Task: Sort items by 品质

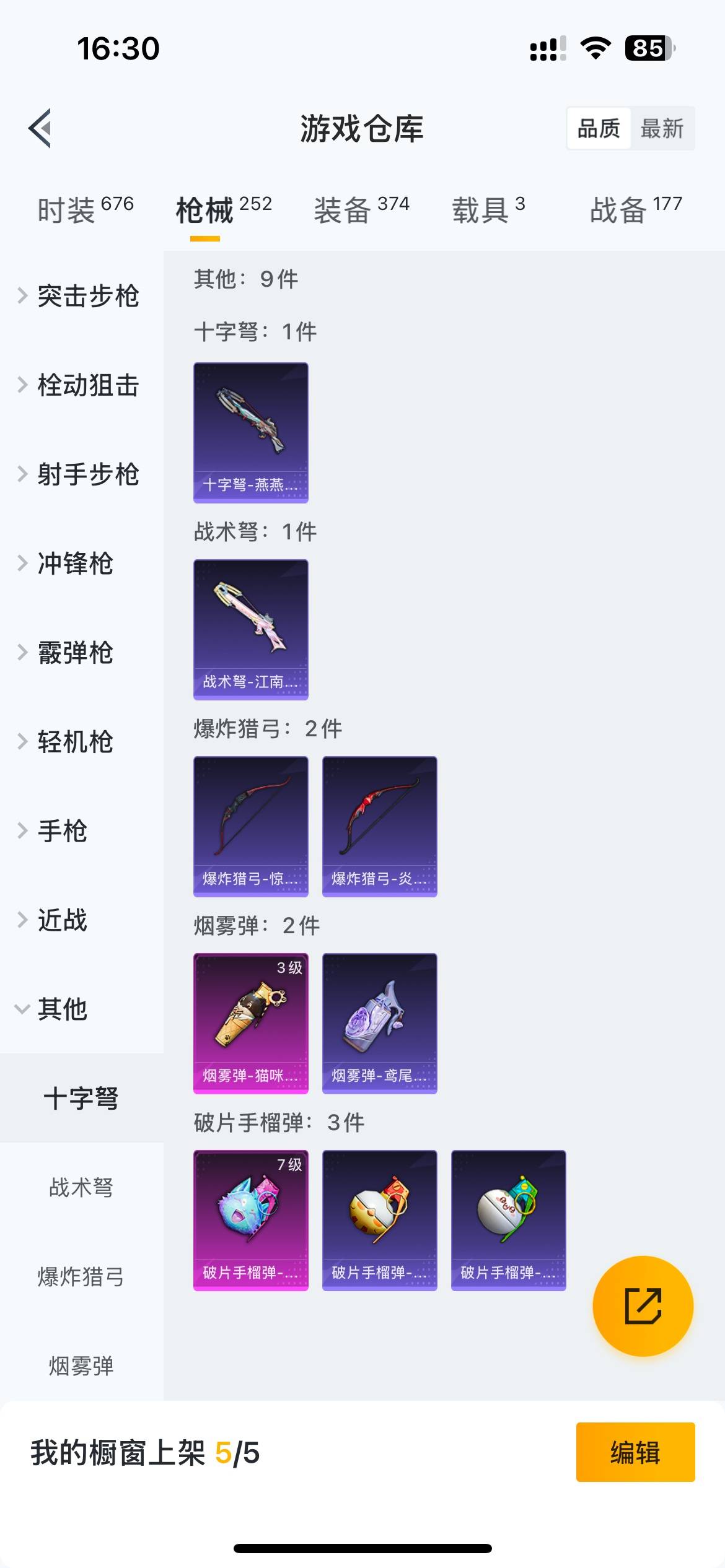Action: click(599, 129)
